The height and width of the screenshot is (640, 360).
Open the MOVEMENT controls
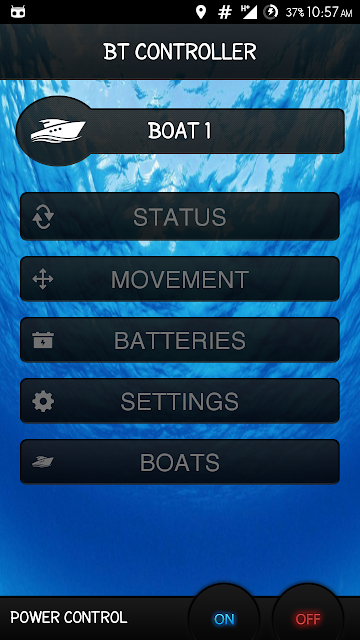pos(180,279)
